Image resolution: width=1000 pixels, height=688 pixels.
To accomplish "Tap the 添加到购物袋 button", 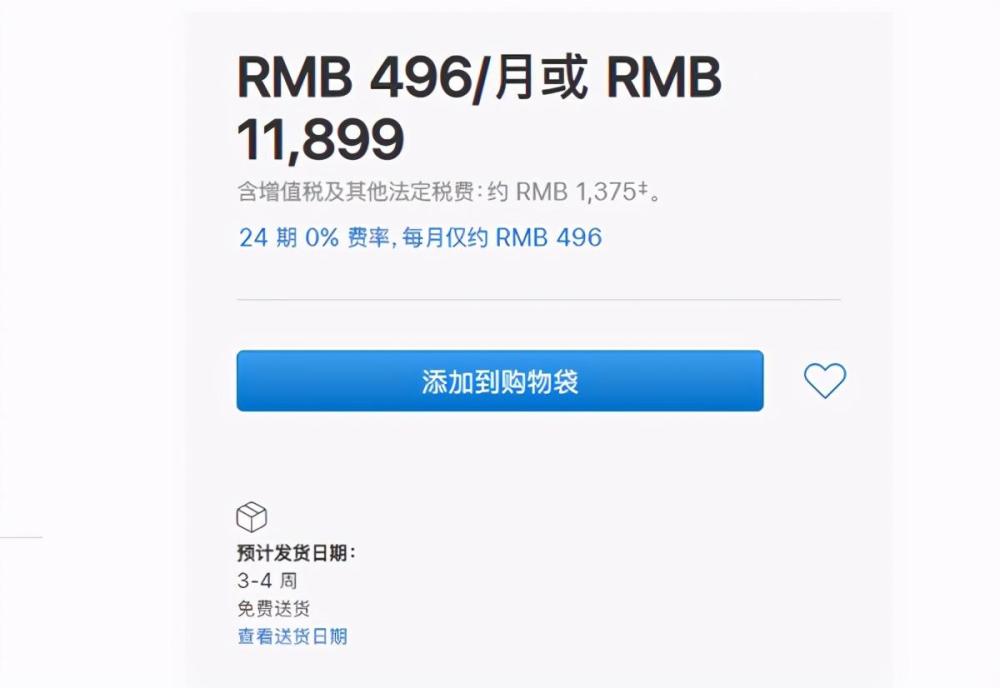I will tap(499, 381).
